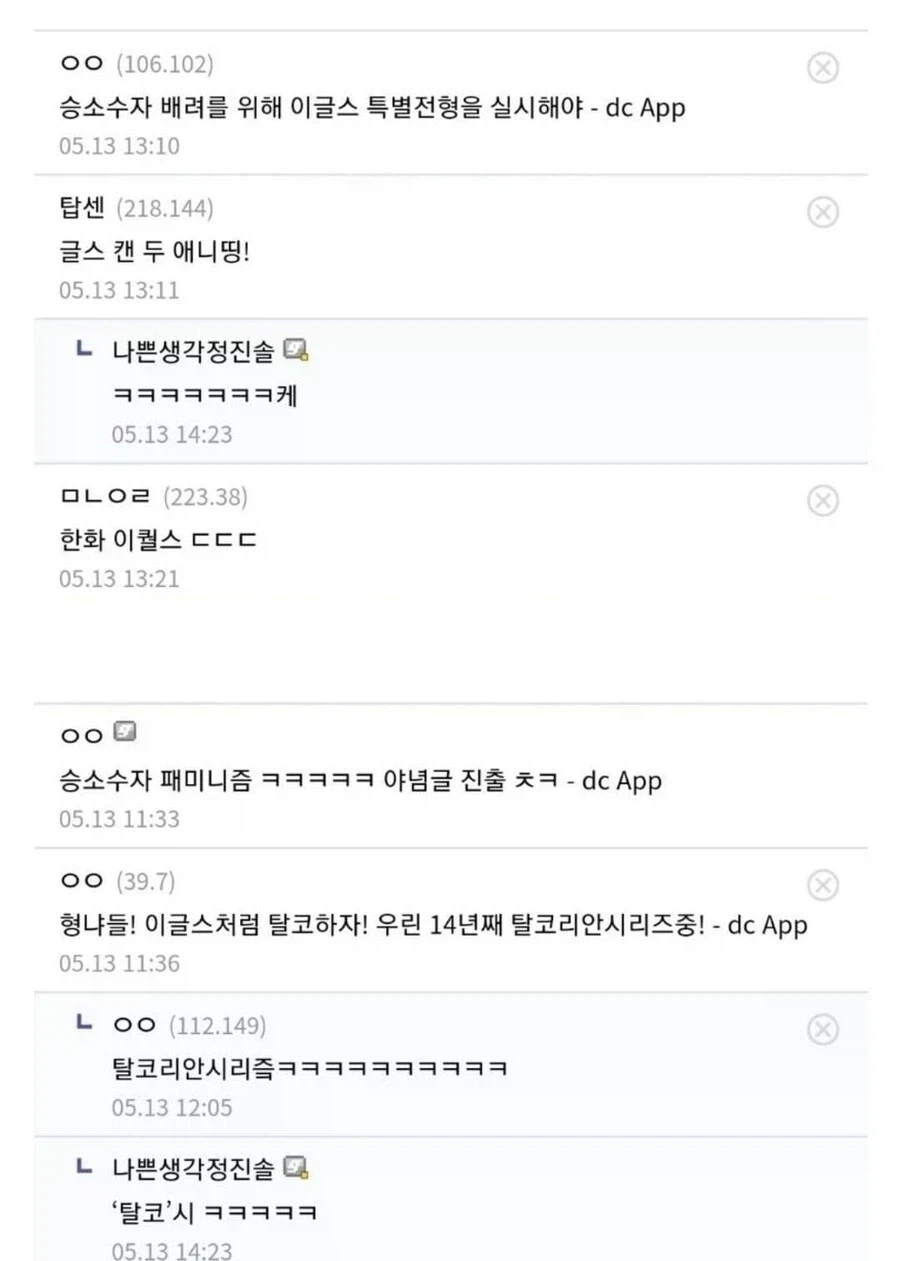Open 탑센's nickname
The width and height of the screenshot is (900, 1261).
point(82,208)
